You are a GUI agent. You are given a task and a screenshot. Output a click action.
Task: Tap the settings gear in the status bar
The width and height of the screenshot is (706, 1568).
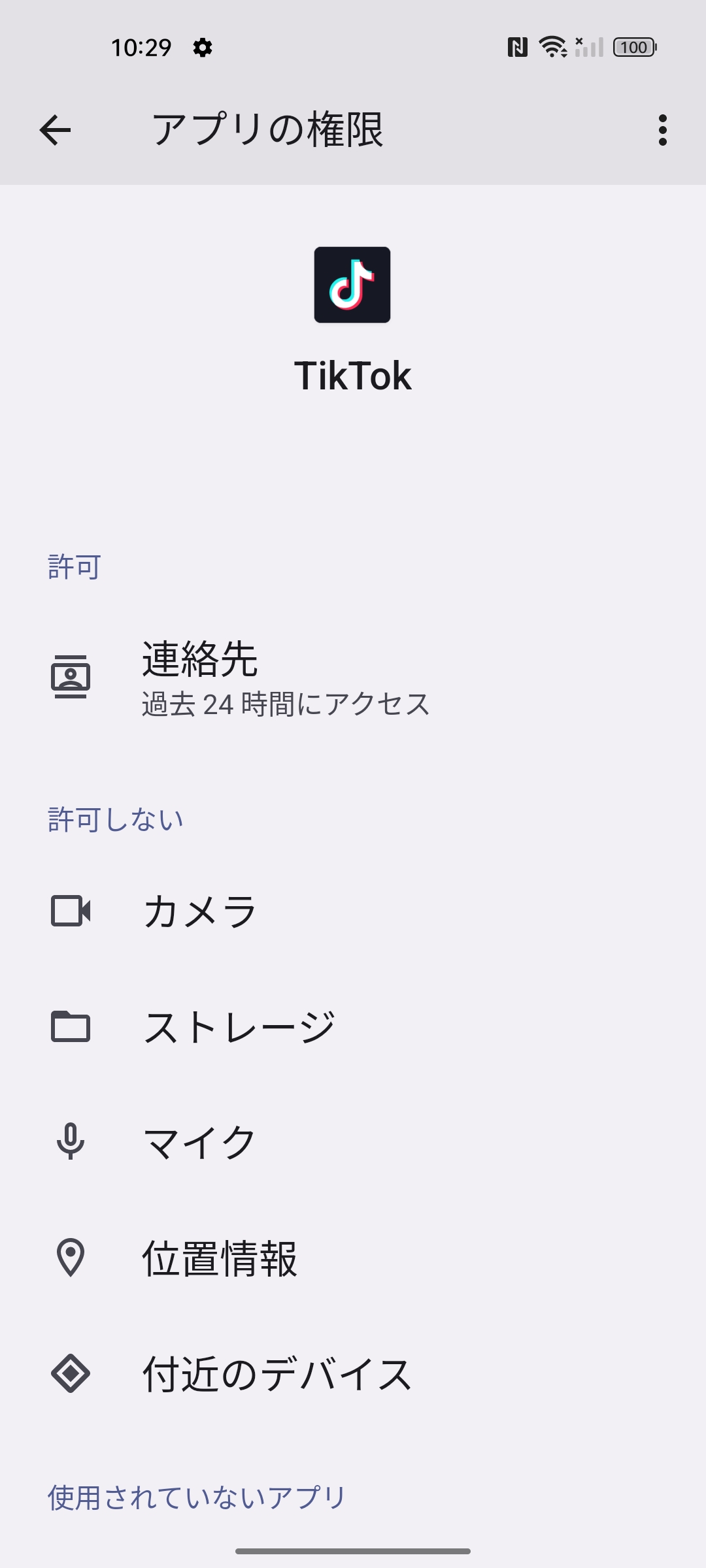(x=201, y=47)
